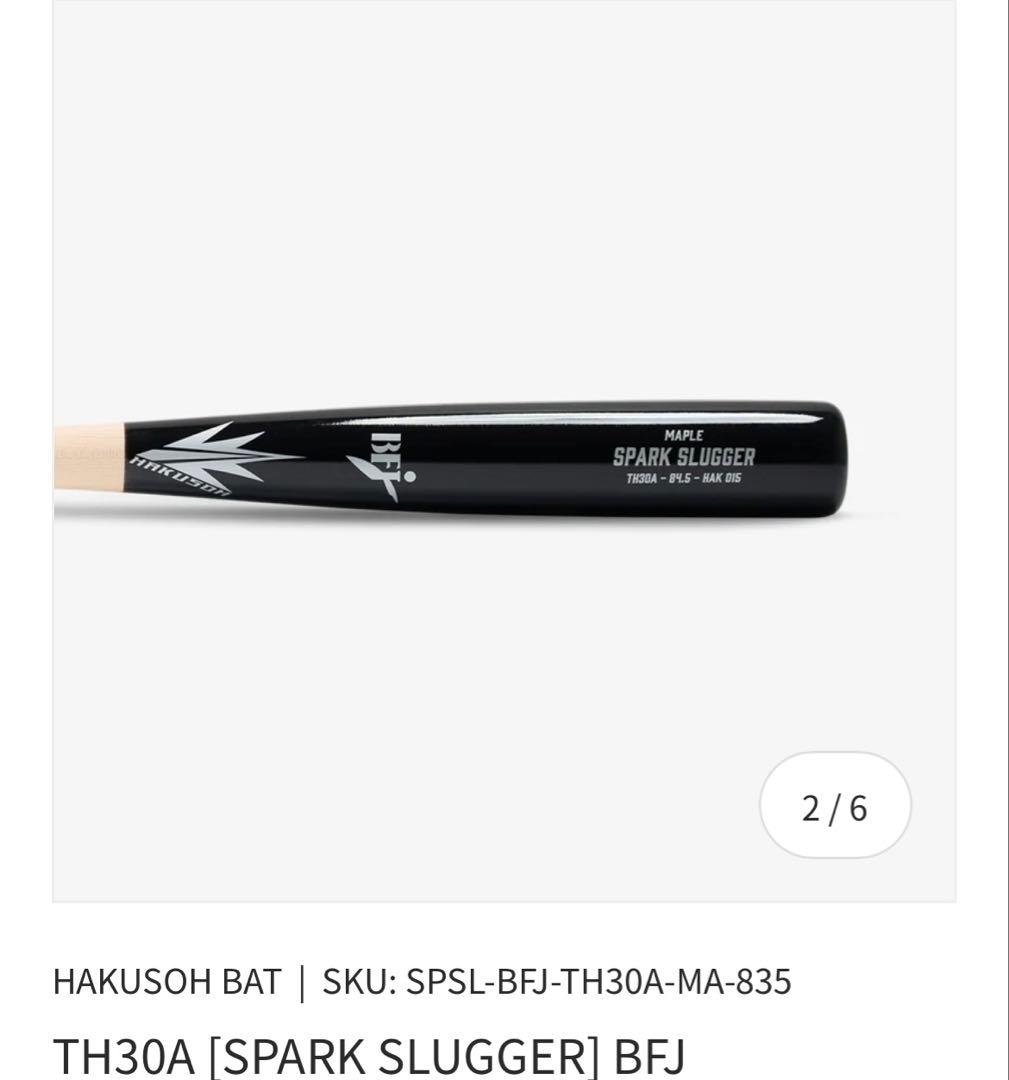The height and width of the screenshot is (1080, 1009).
Task: Select the SPARK SLUGGER text on the bat
Action: pos(685,458)
